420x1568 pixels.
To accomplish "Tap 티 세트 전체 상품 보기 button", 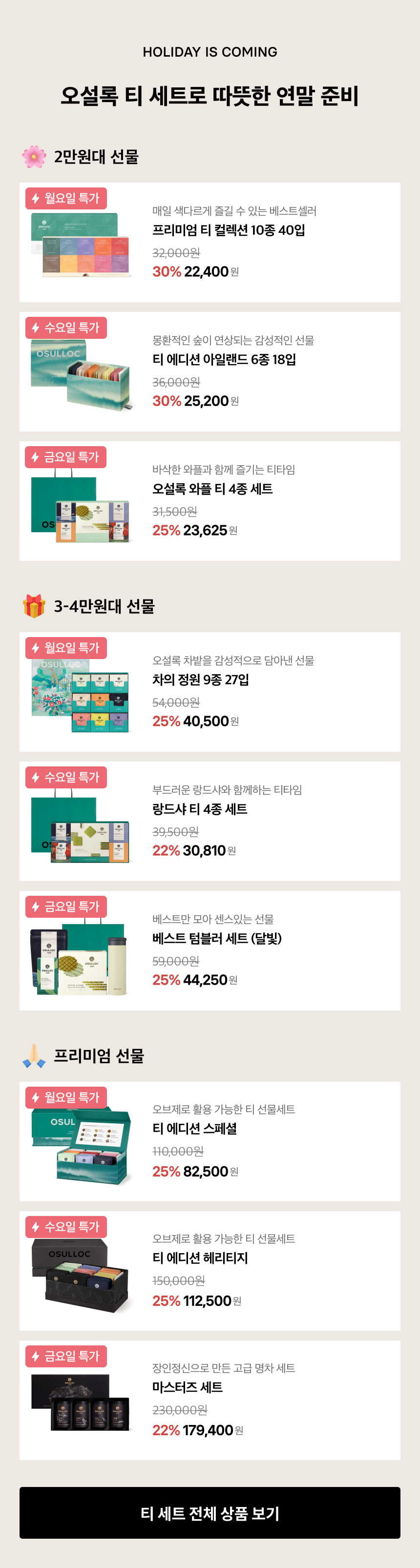I will tap(210, 1513).
